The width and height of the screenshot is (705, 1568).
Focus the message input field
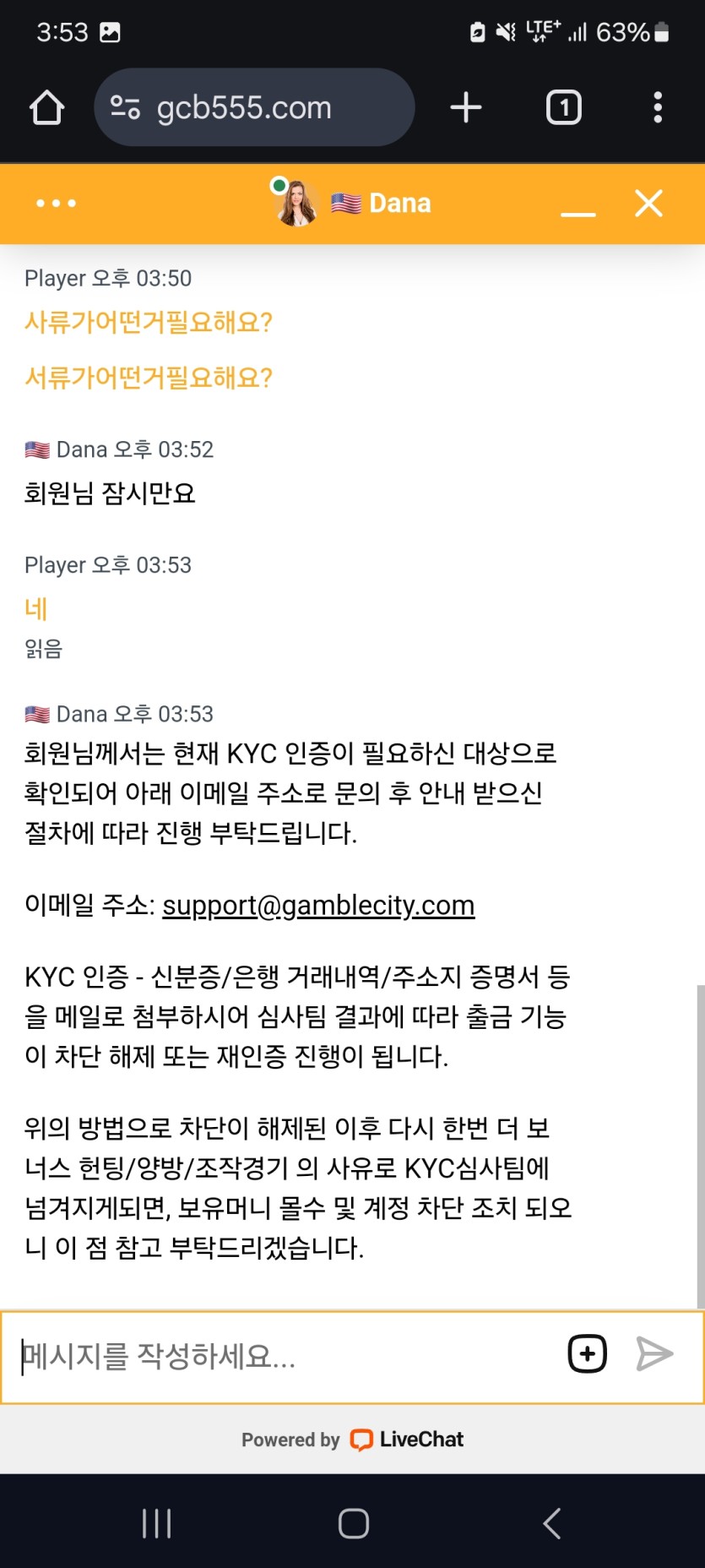(x=279, y=1356)
